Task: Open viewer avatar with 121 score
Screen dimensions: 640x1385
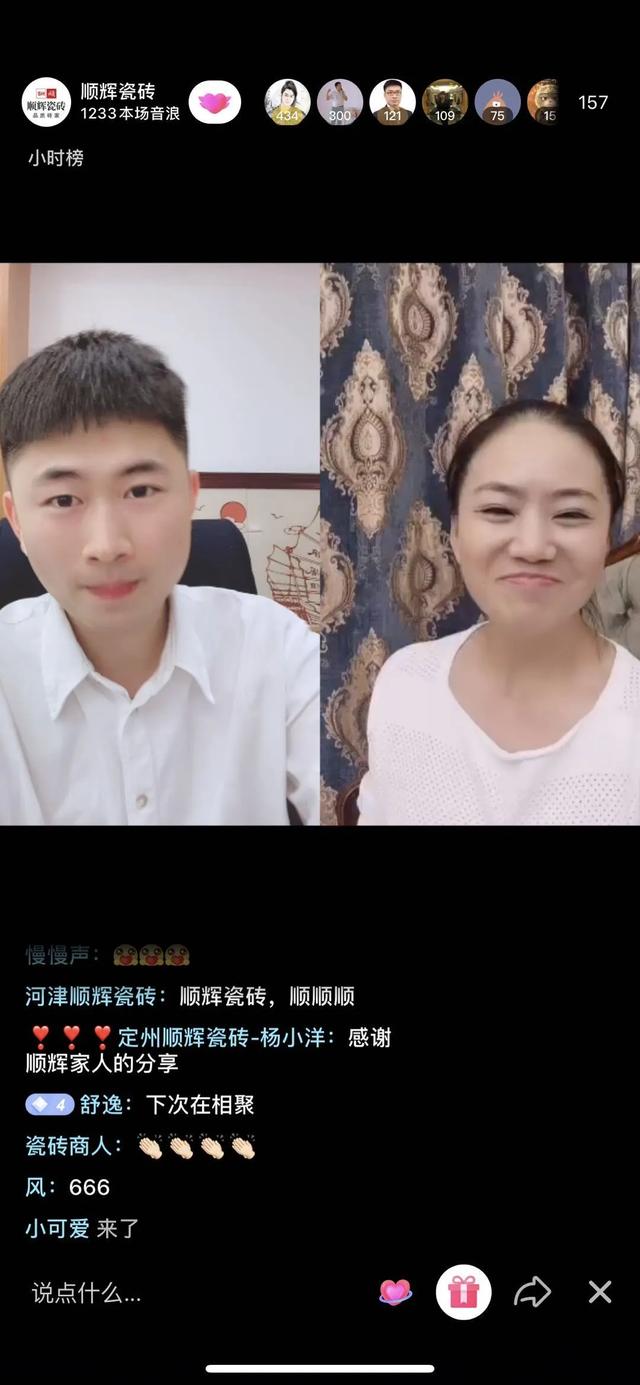Action: tap(392, 102)
